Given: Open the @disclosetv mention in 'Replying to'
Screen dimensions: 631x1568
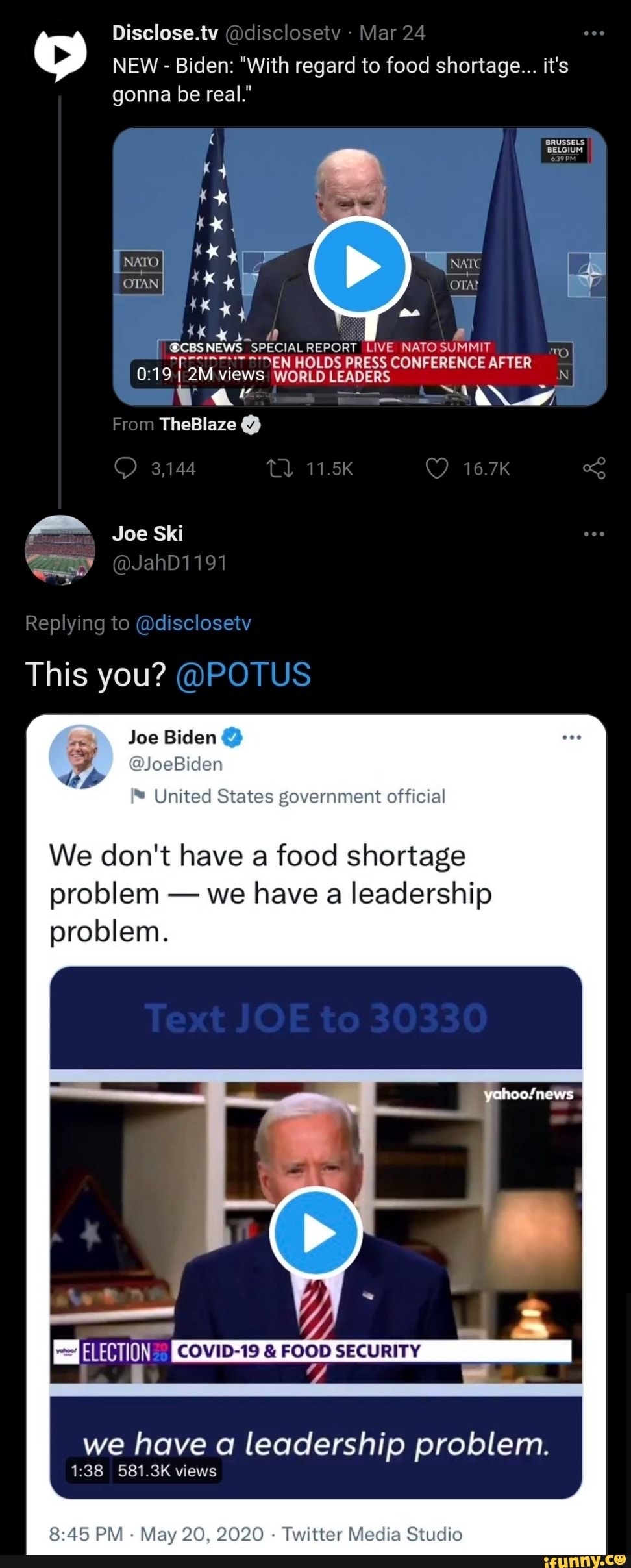Looking at the screenshot, I should (193, 623).
